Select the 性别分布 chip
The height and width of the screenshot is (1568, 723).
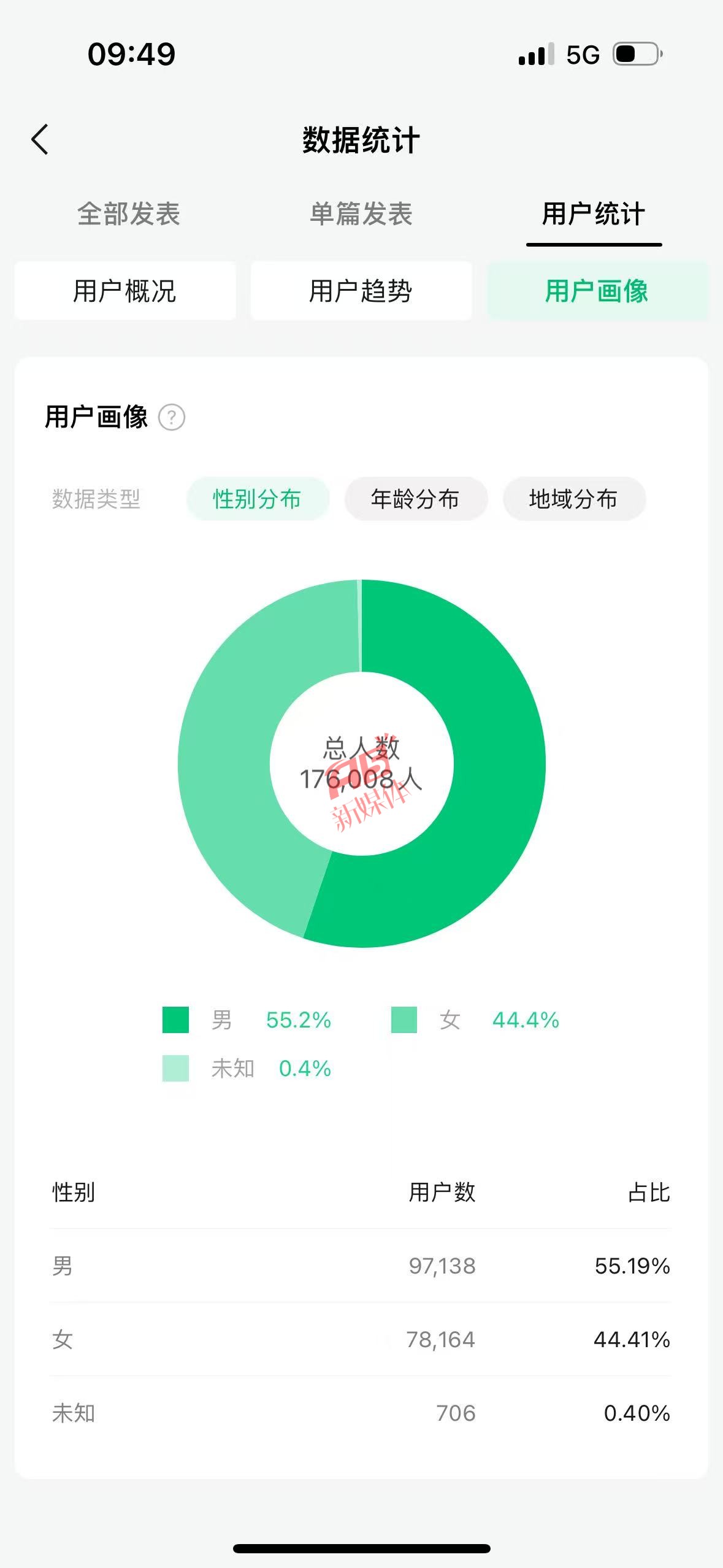coord(258,499)
